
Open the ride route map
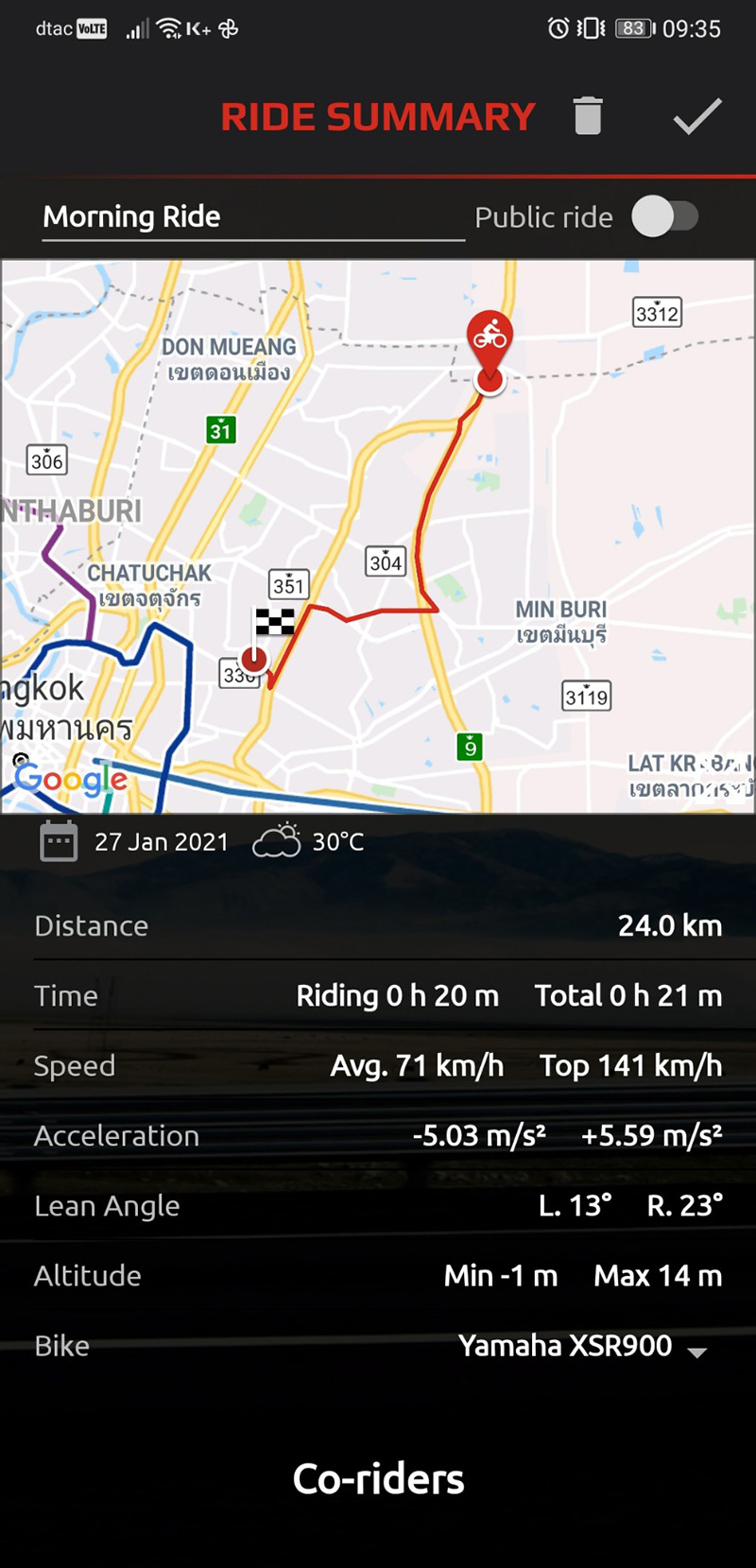[x=378, y=536]
